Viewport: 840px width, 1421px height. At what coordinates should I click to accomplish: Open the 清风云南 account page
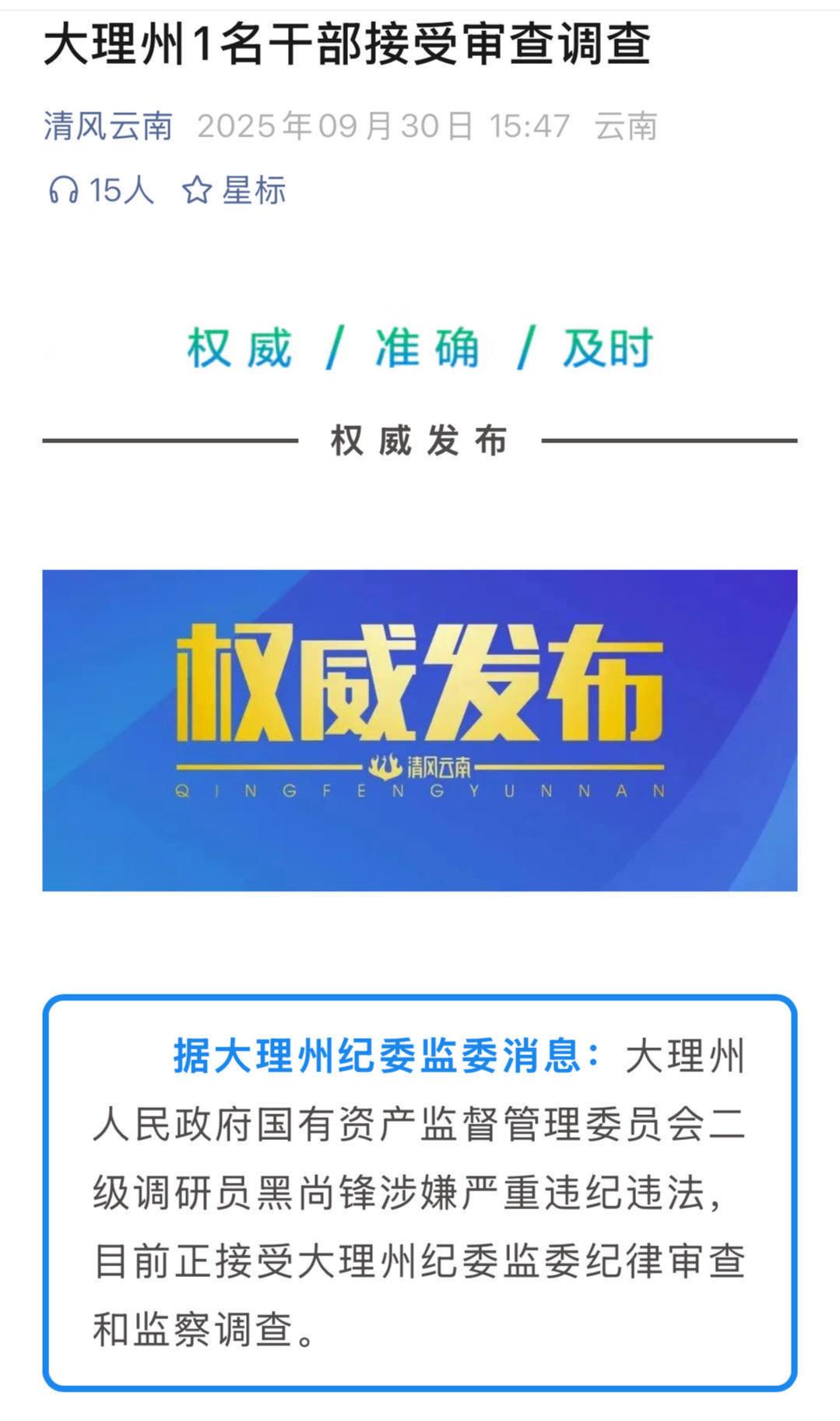107,126
